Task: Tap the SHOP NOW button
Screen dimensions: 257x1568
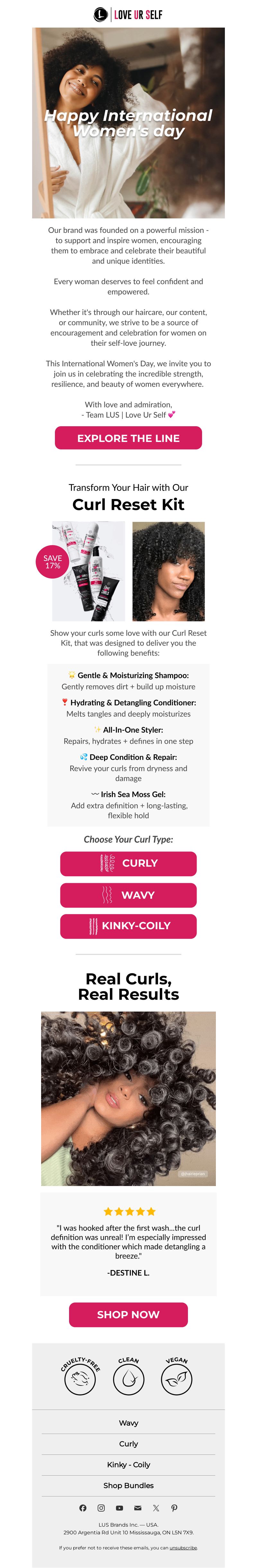Action: (x=128, y=1314)
